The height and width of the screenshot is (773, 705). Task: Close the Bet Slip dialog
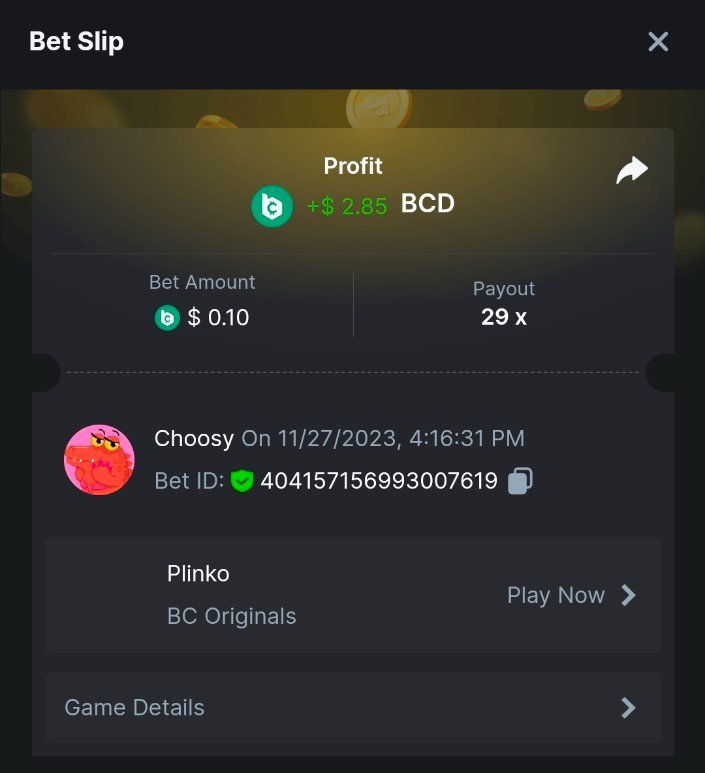[658, 41]
